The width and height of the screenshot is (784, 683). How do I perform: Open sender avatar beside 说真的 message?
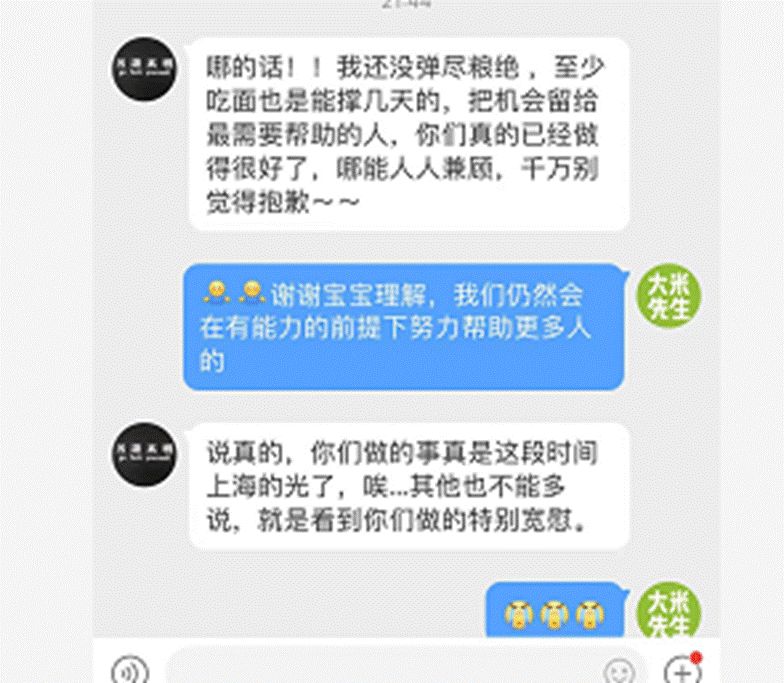(x=145, y=454)
